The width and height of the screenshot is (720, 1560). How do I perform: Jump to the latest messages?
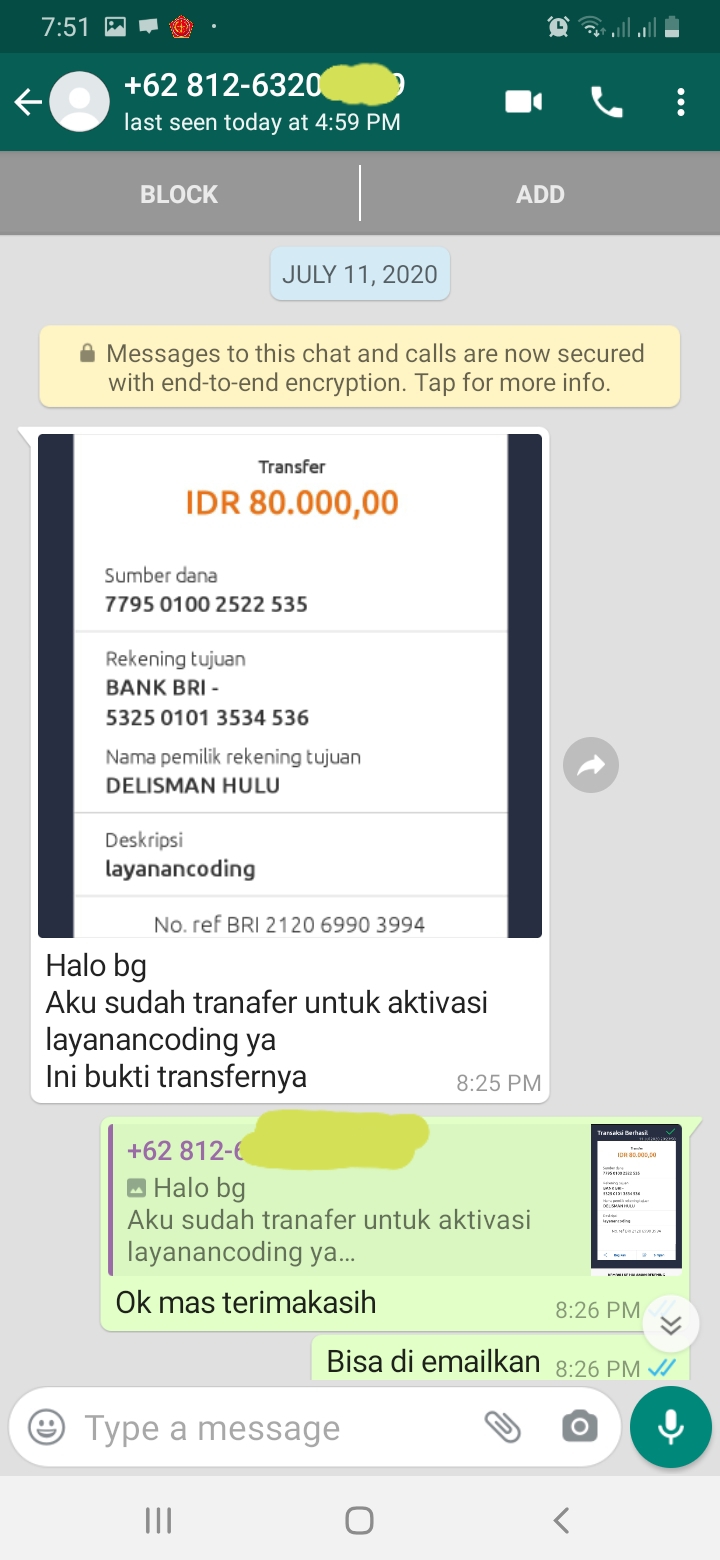point(670,1324)
